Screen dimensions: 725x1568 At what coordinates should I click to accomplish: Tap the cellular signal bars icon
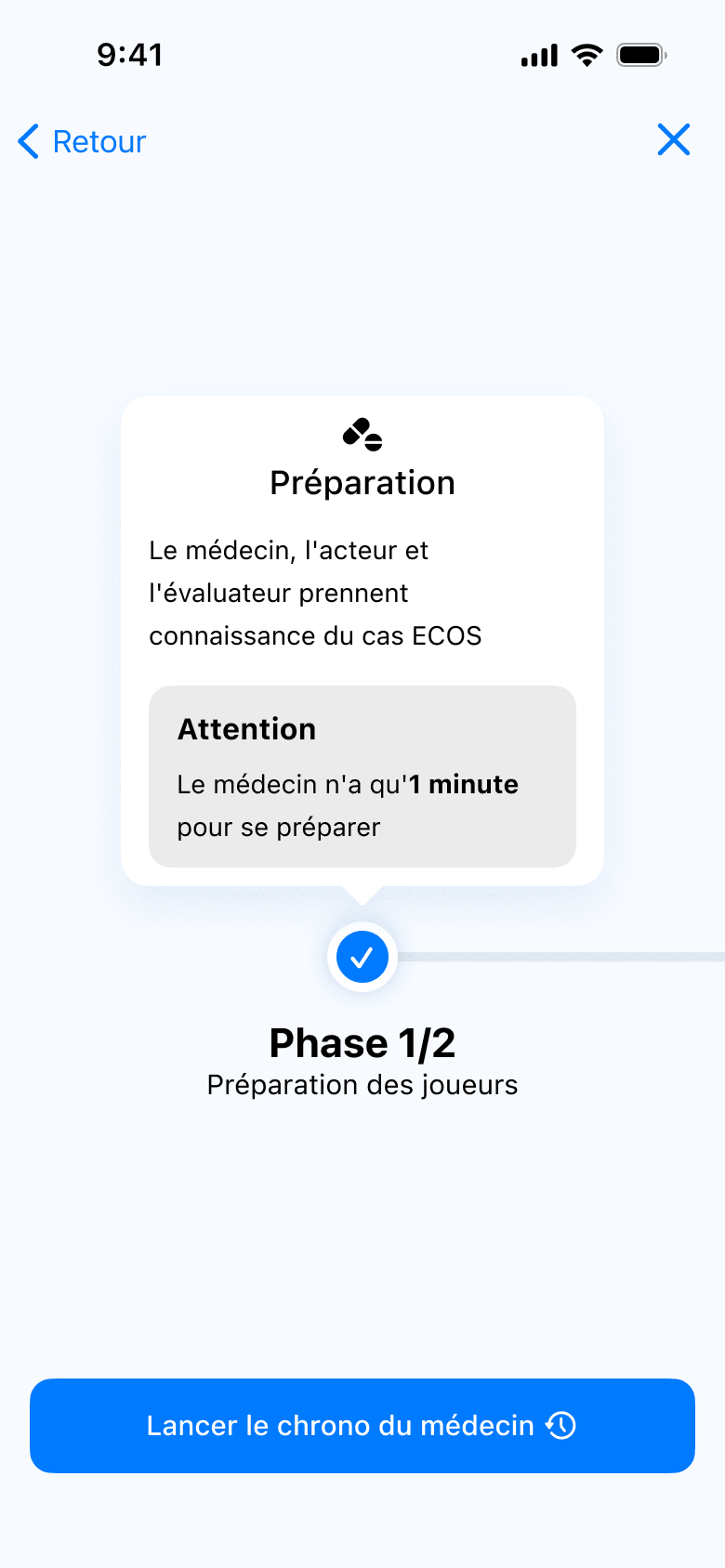click(x=537, y=55)
